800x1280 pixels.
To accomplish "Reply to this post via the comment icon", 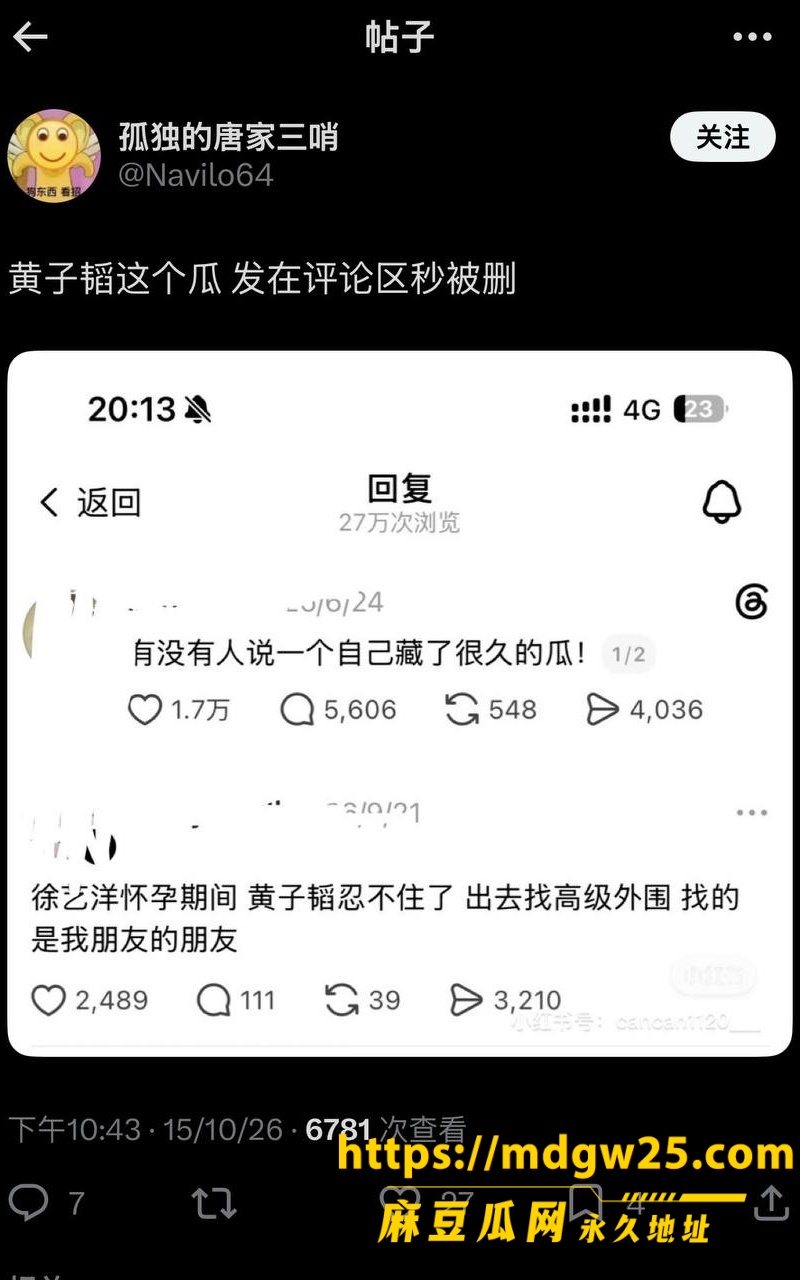I will pyautogui.click(x=28, y=1202).
